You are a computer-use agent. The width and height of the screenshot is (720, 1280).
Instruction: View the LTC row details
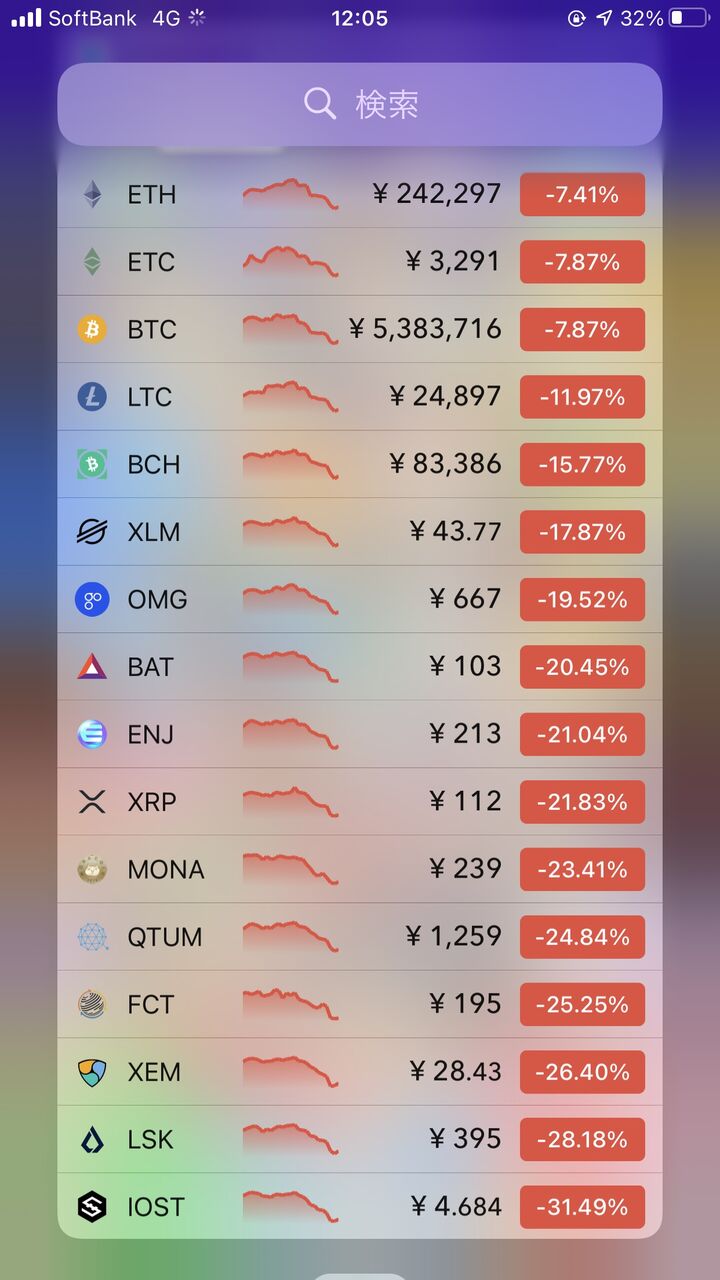tap(360, 397)
